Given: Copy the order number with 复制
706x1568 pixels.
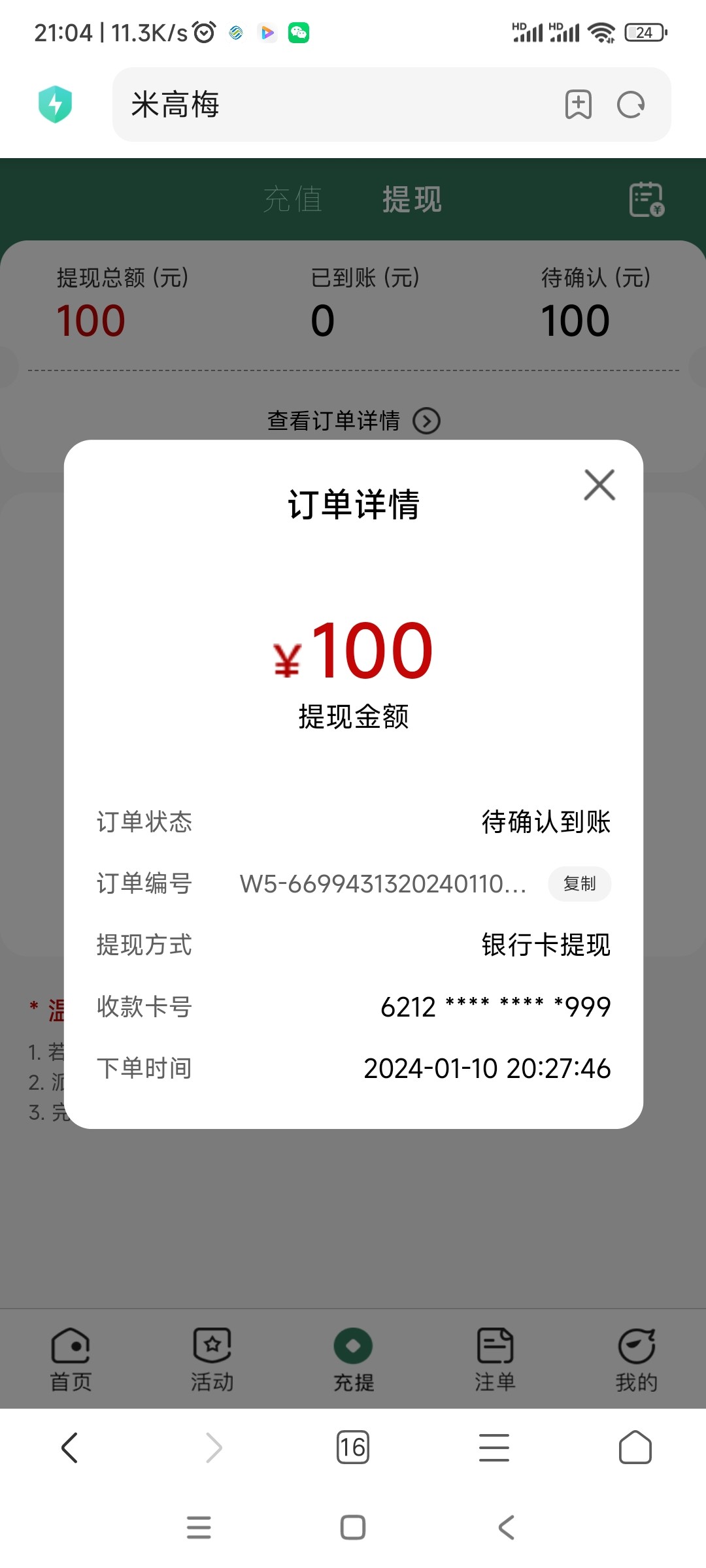Looking at the screenshot, I should tap(580, 884).
